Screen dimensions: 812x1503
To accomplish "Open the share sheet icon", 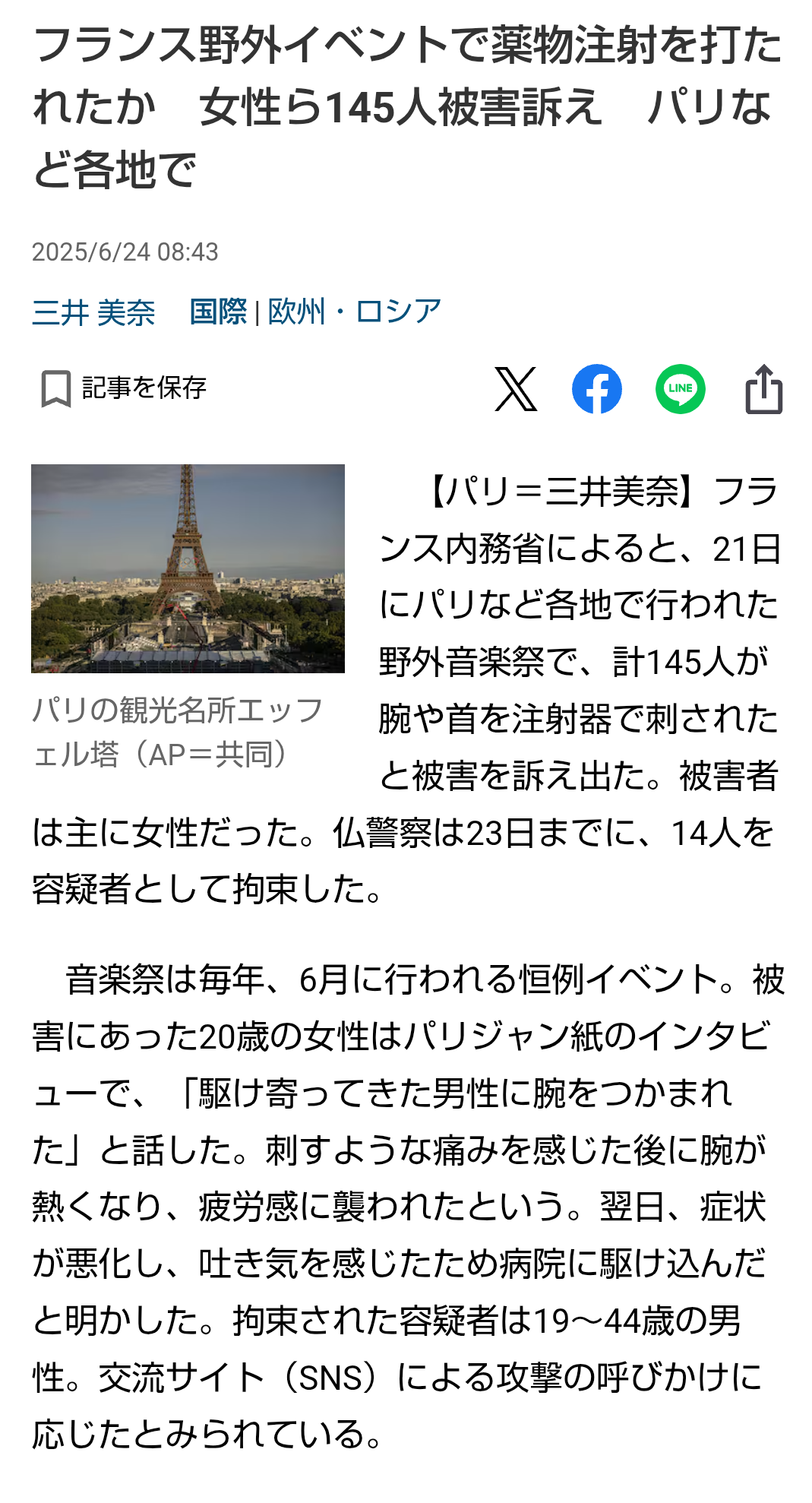I will click(763, 389).
